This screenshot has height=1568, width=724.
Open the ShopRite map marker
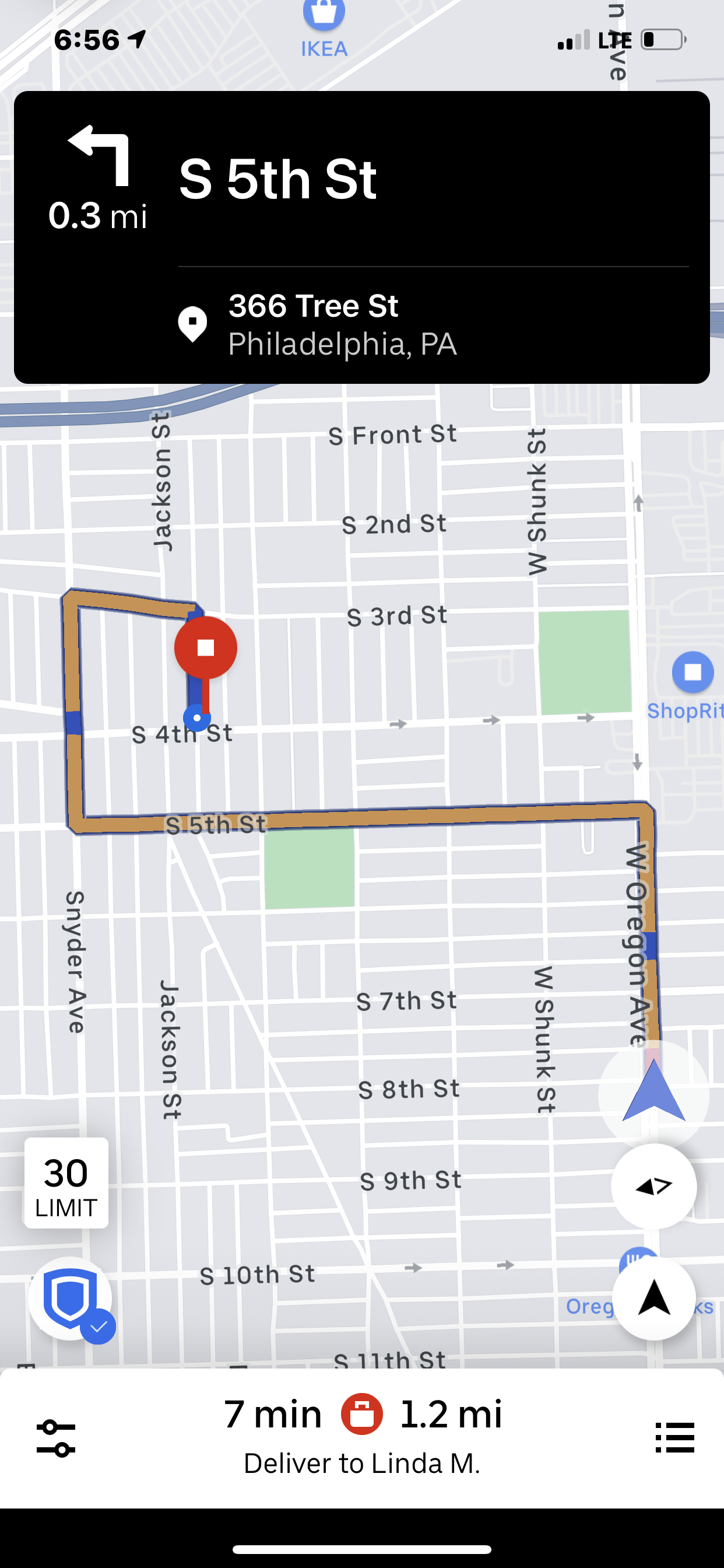coord(693,673)
